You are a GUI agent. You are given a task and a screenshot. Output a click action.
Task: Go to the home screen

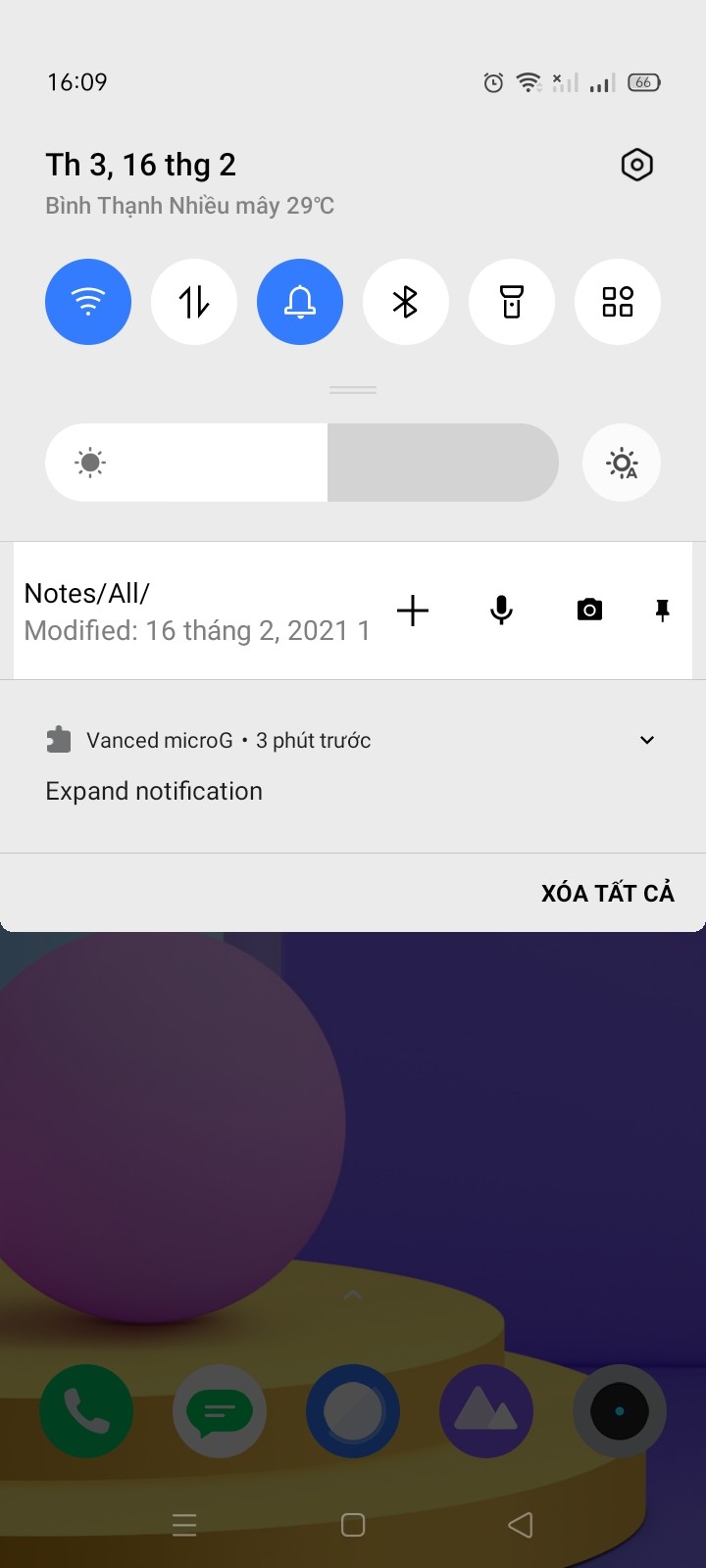353,1525
